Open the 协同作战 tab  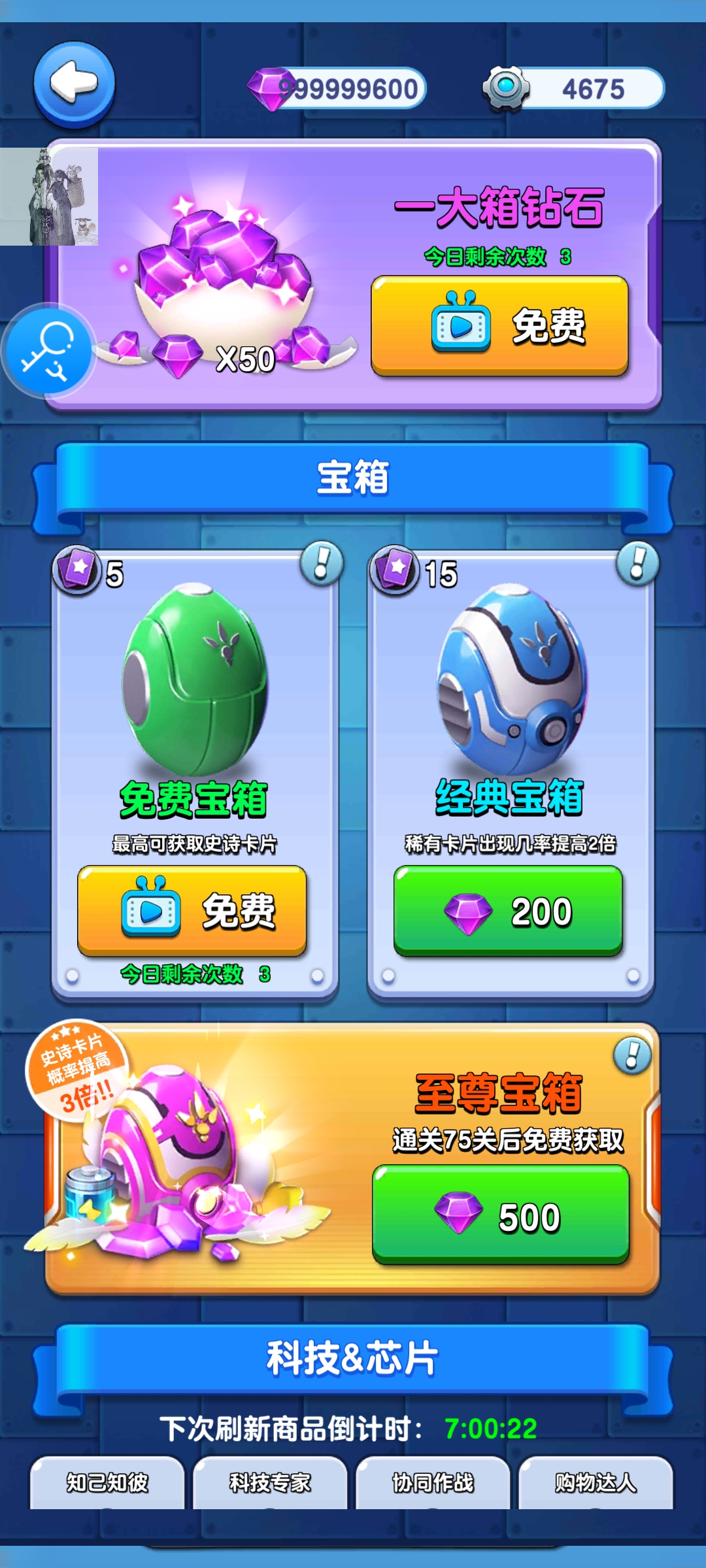click(x=433, y=1482)
